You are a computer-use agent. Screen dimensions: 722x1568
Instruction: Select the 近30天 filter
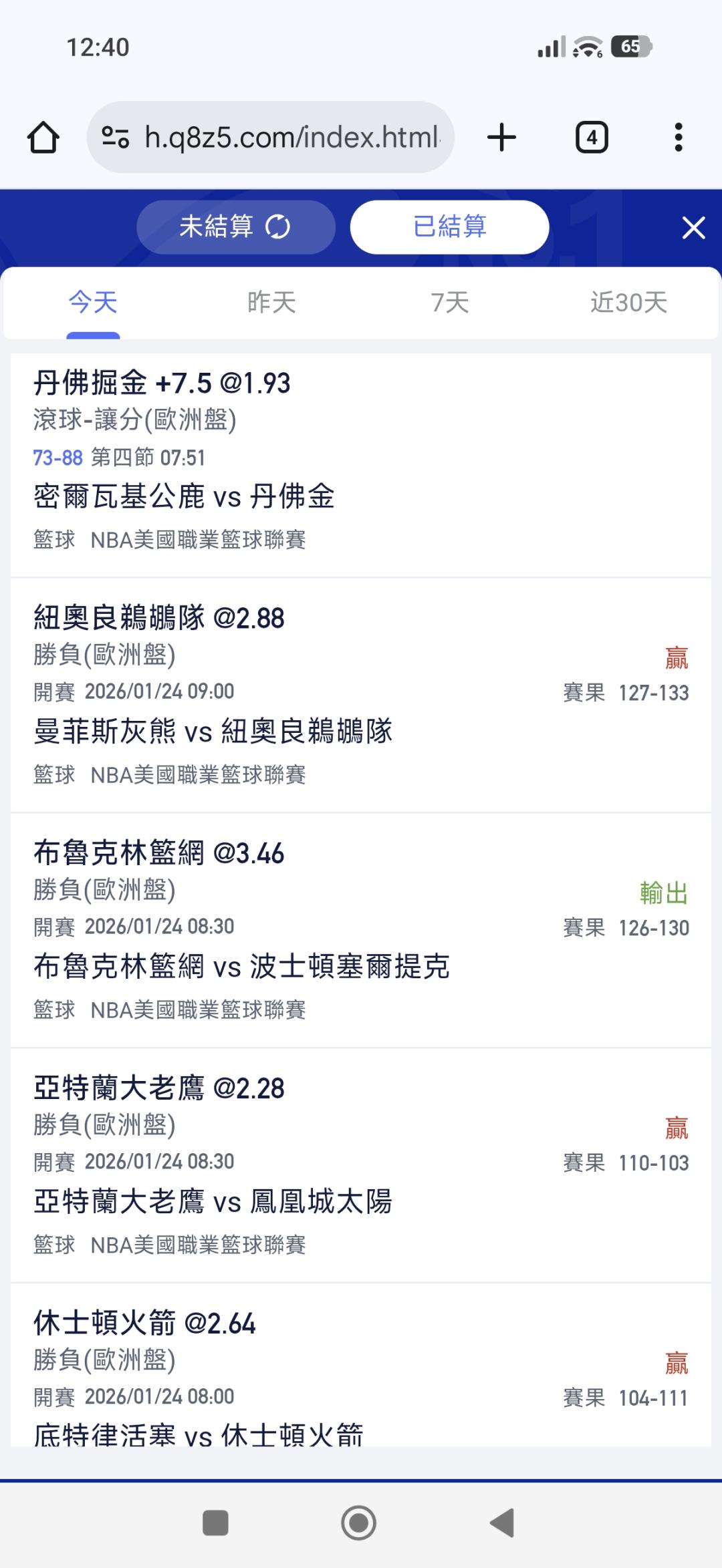[628, 303]
